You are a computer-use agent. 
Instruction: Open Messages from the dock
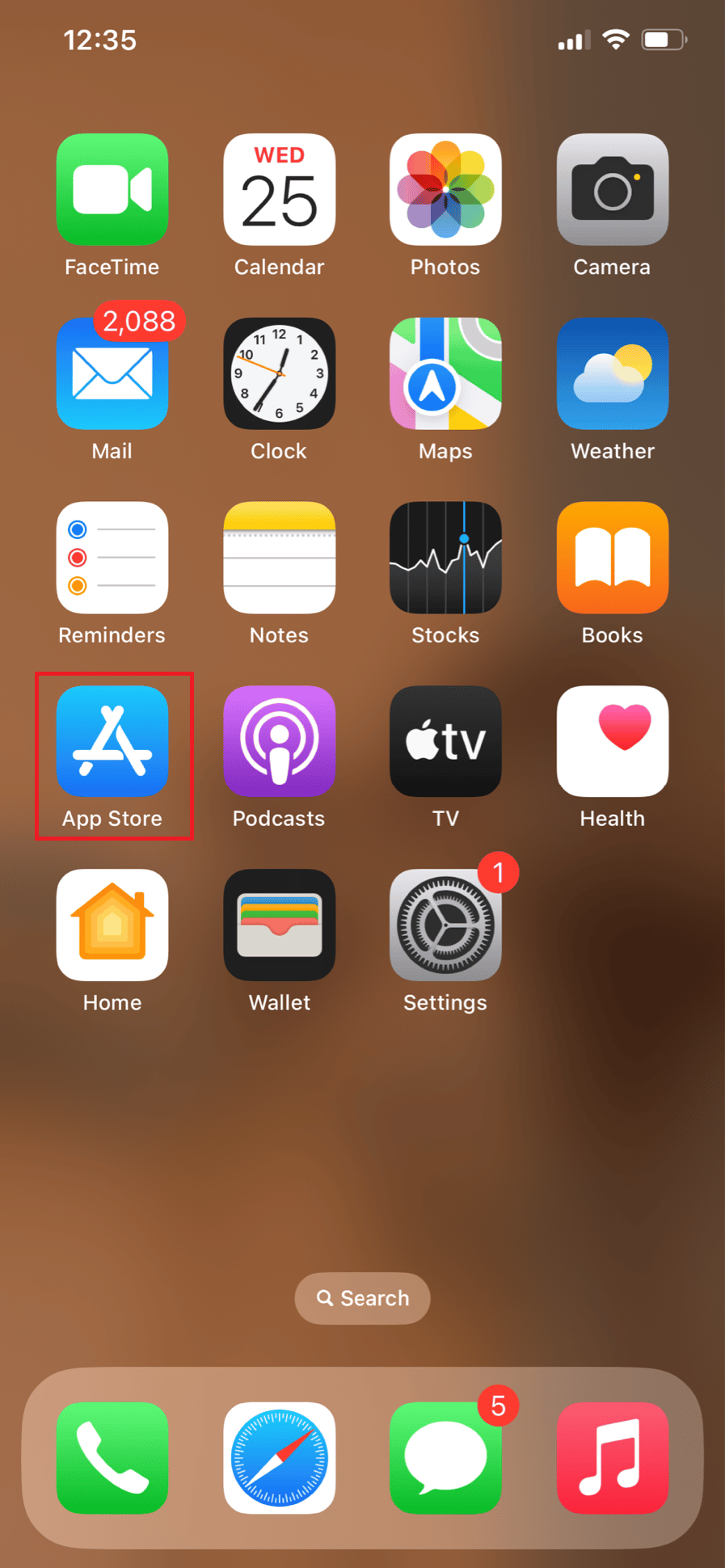(445, 1457)
